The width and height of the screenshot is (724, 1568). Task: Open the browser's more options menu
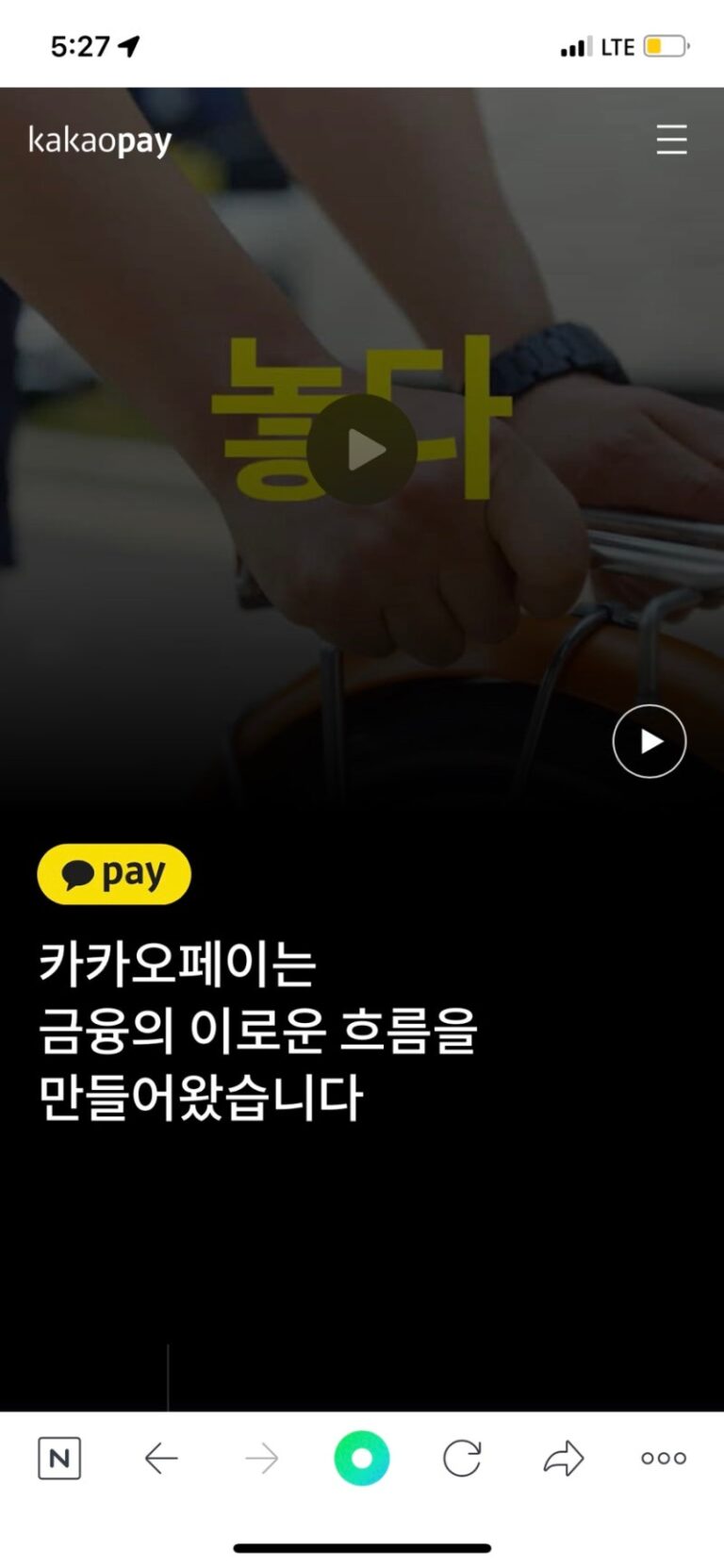coord(664,1459)
